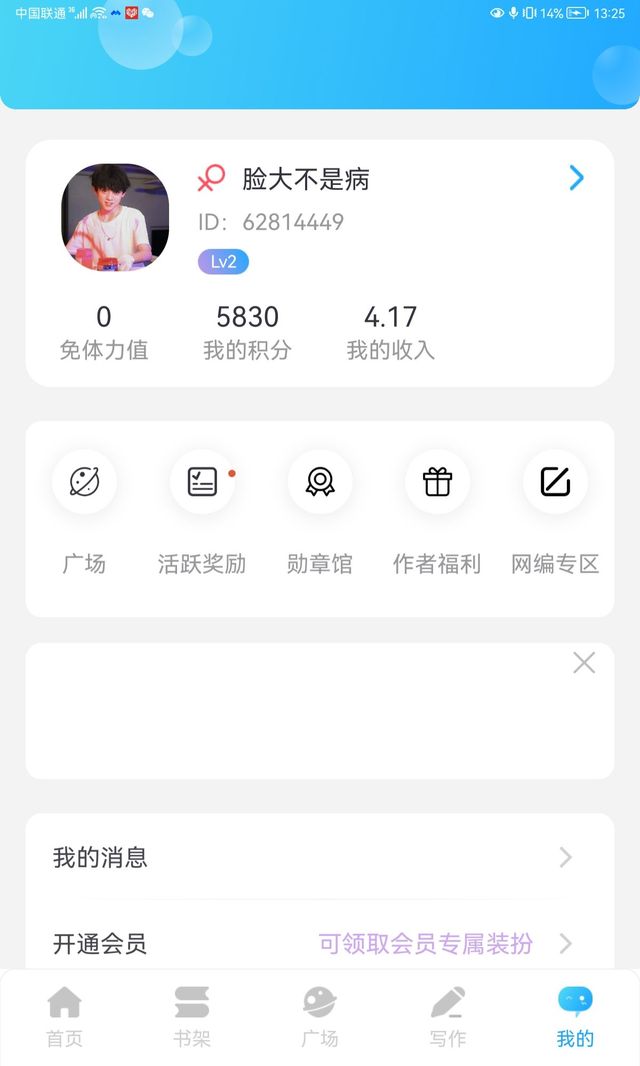
Task: Open the 勋章馆 medal hall
Action: click(320, 513)
